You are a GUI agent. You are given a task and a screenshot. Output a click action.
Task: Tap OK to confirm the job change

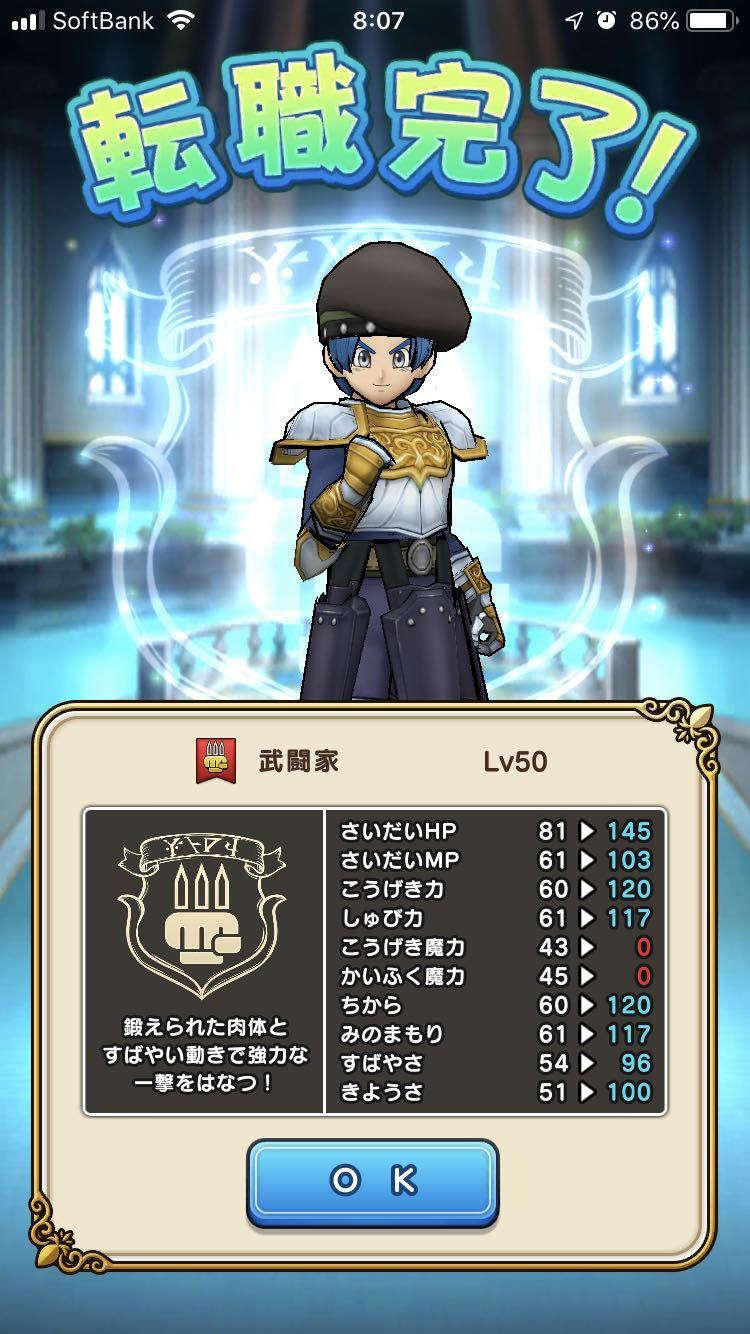point(373,1181)
